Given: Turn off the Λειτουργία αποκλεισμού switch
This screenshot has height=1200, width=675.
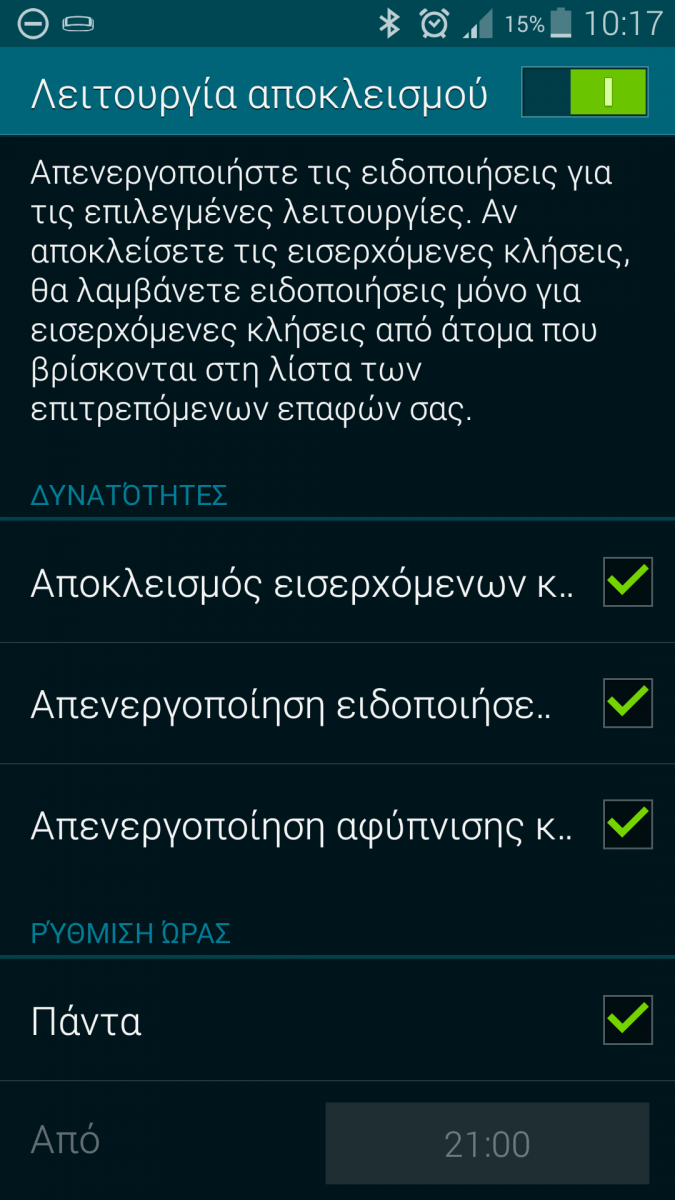Looking at the screenshot, I should 585,93.
